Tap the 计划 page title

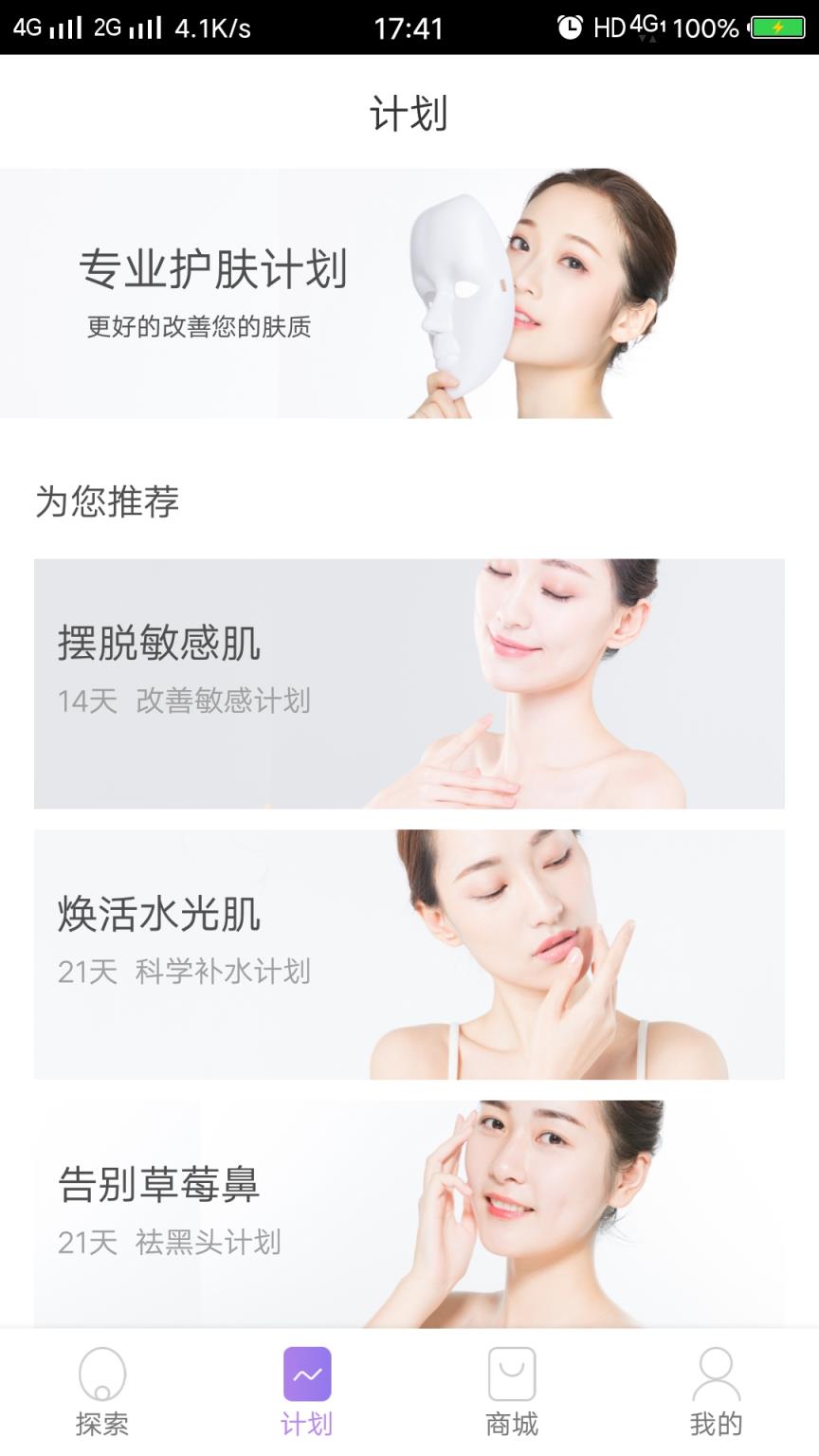409,111
